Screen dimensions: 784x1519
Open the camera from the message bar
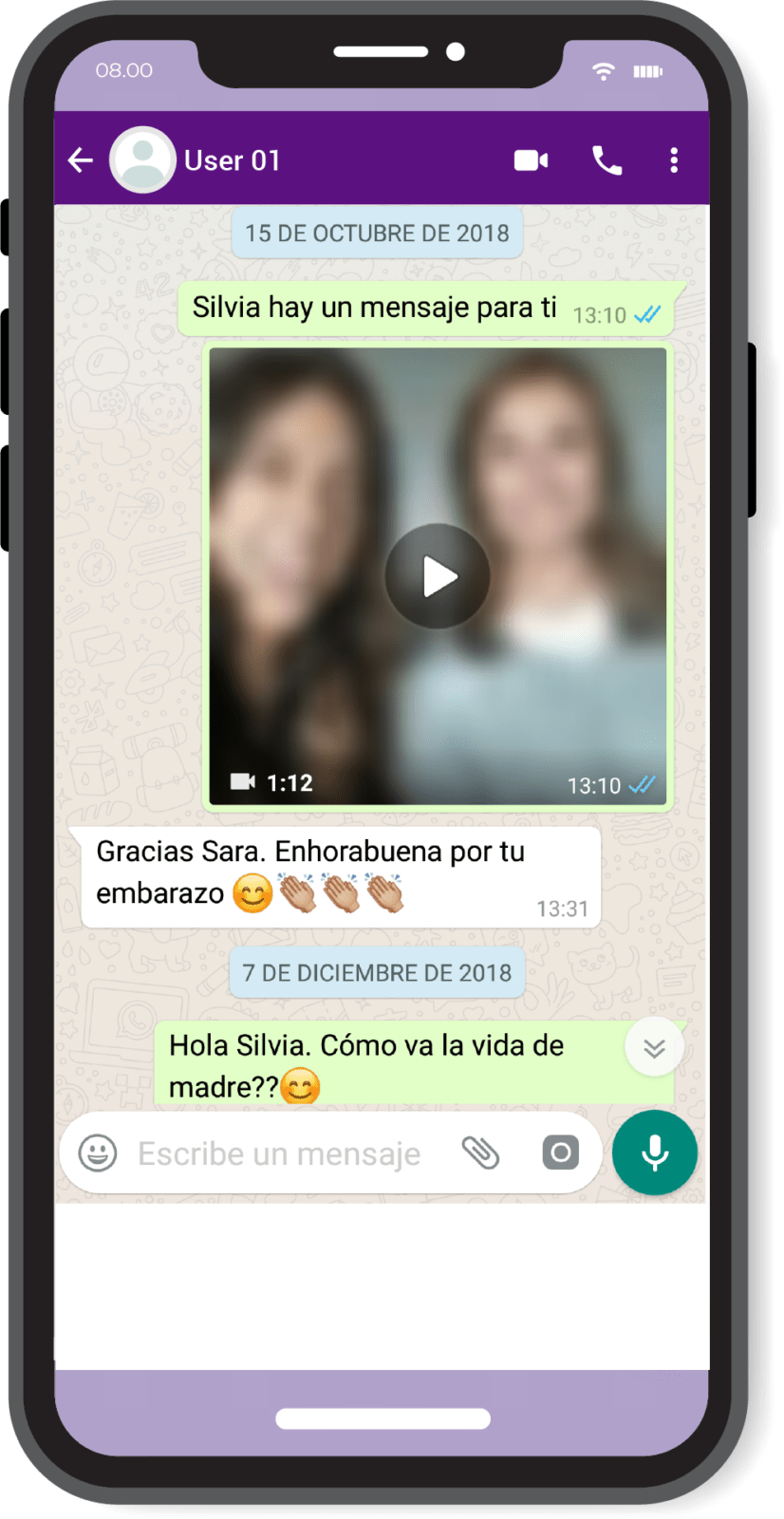560,1153
